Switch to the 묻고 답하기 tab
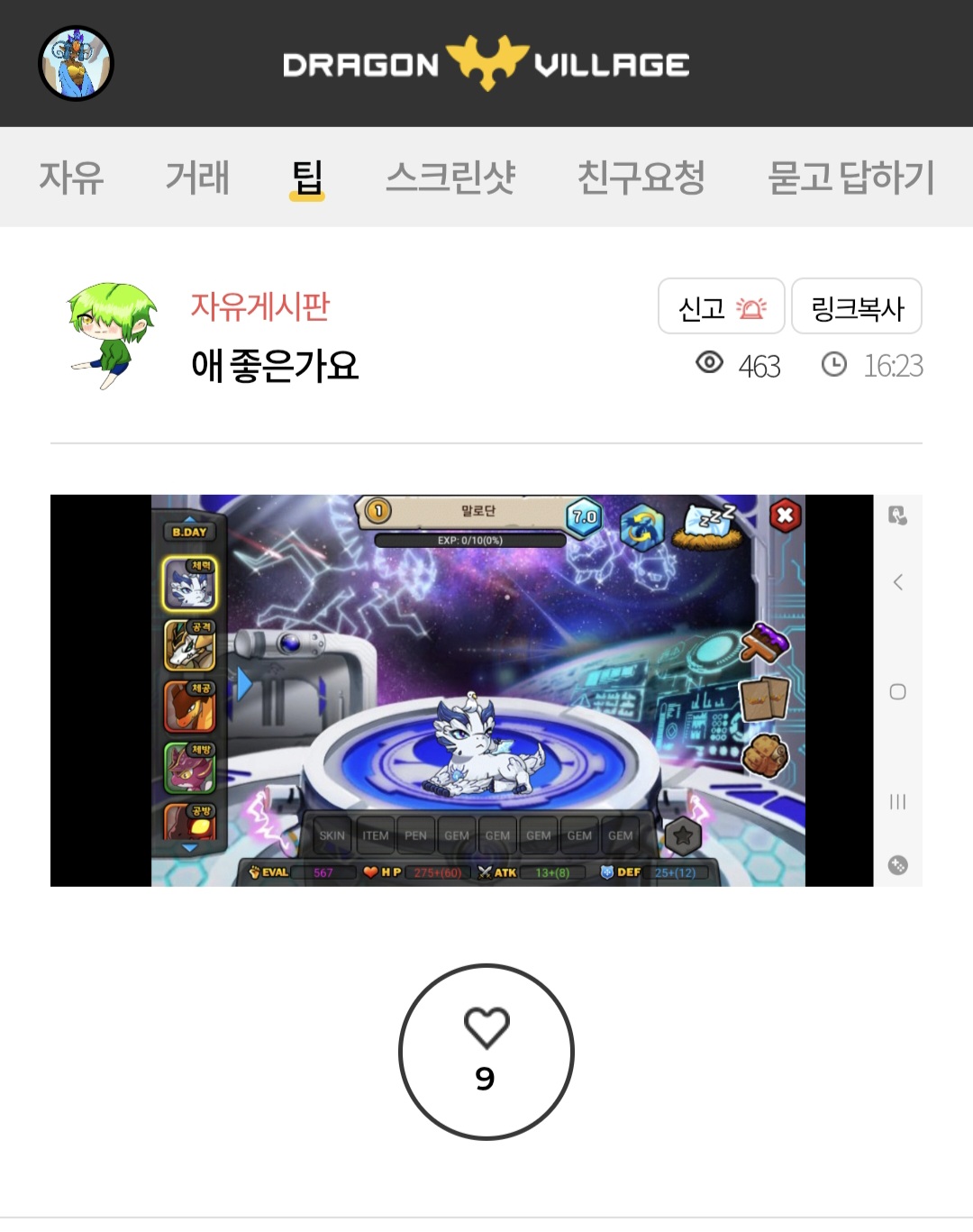 pos(850,177)
